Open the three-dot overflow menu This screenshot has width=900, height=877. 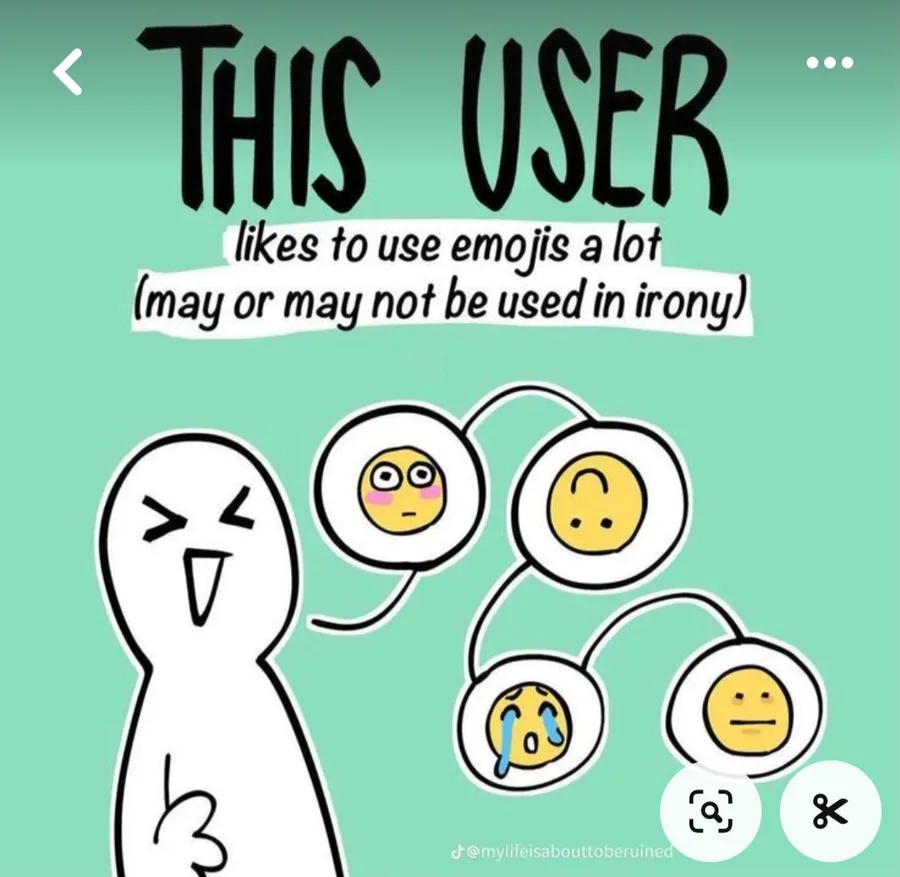(x=829, y=63)
